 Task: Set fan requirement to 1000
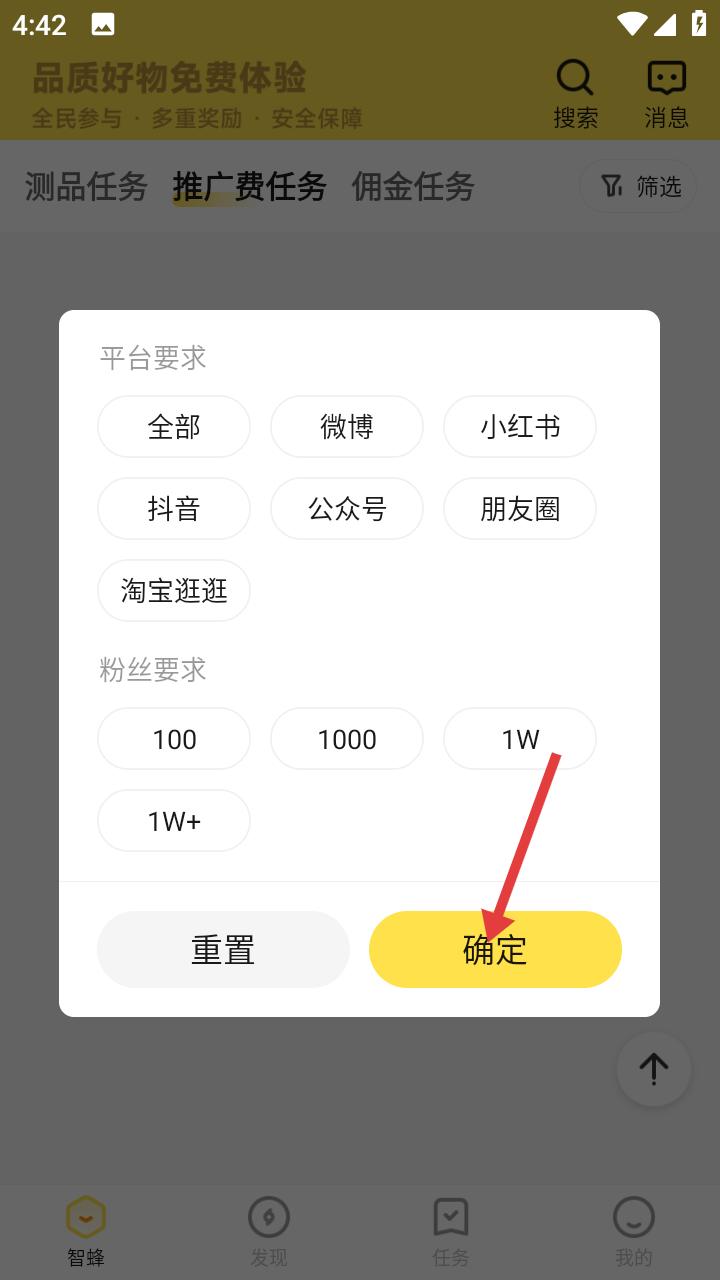point(347,739)
